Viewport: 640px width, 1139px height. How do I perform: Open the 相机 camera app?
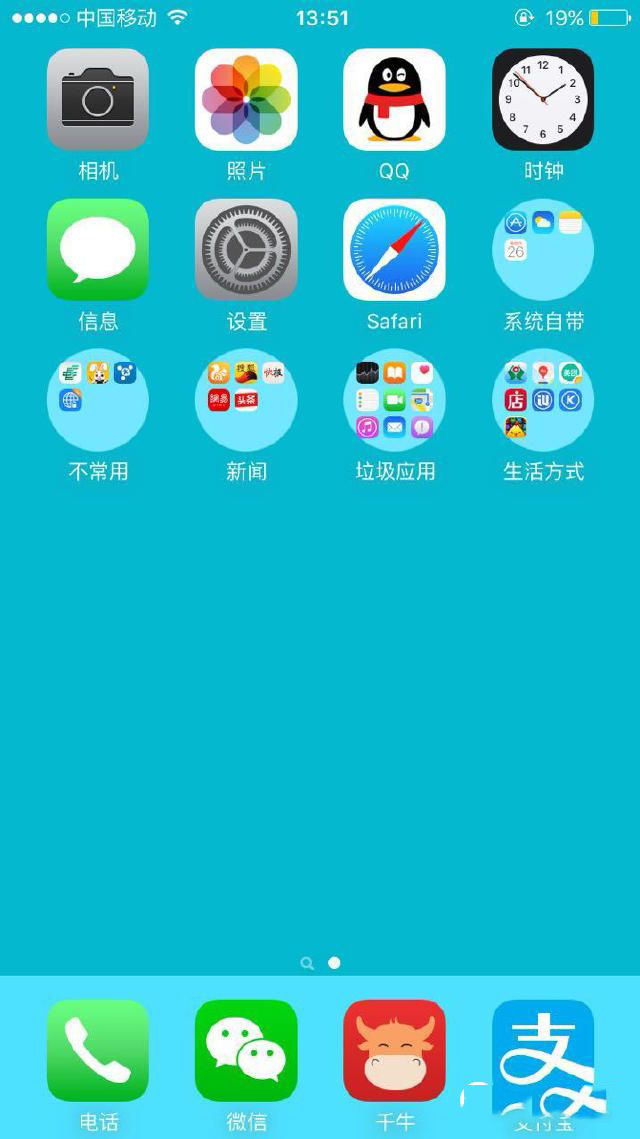[98, 100]
